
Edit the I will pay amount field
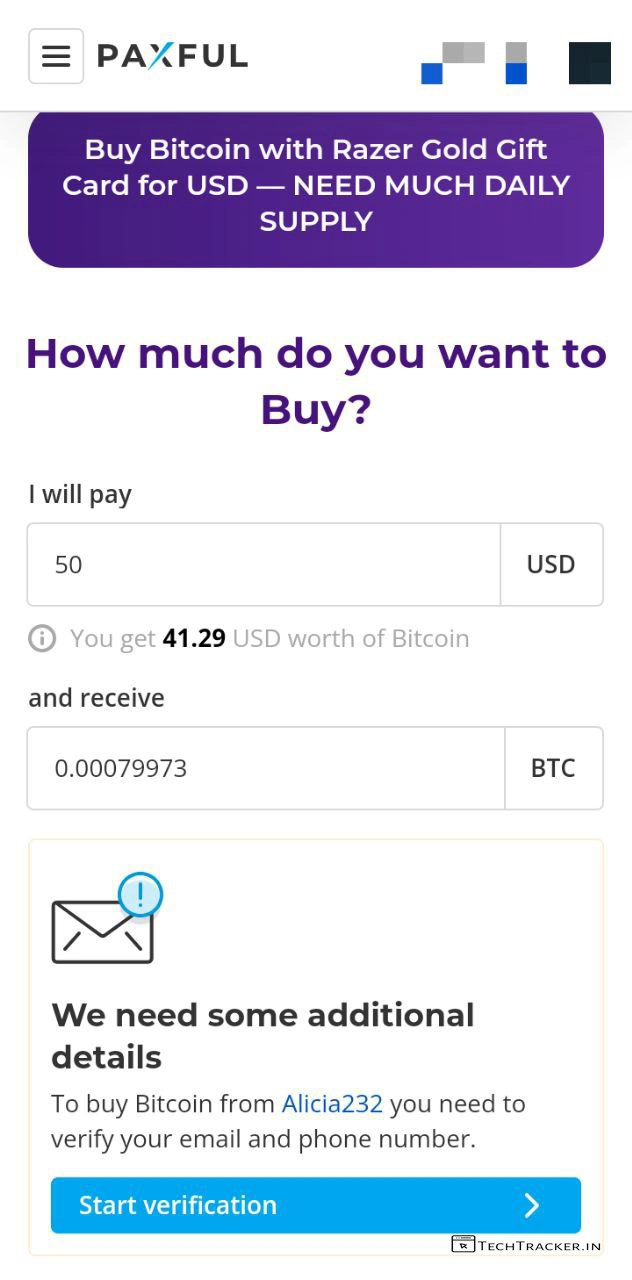point(264,565)
